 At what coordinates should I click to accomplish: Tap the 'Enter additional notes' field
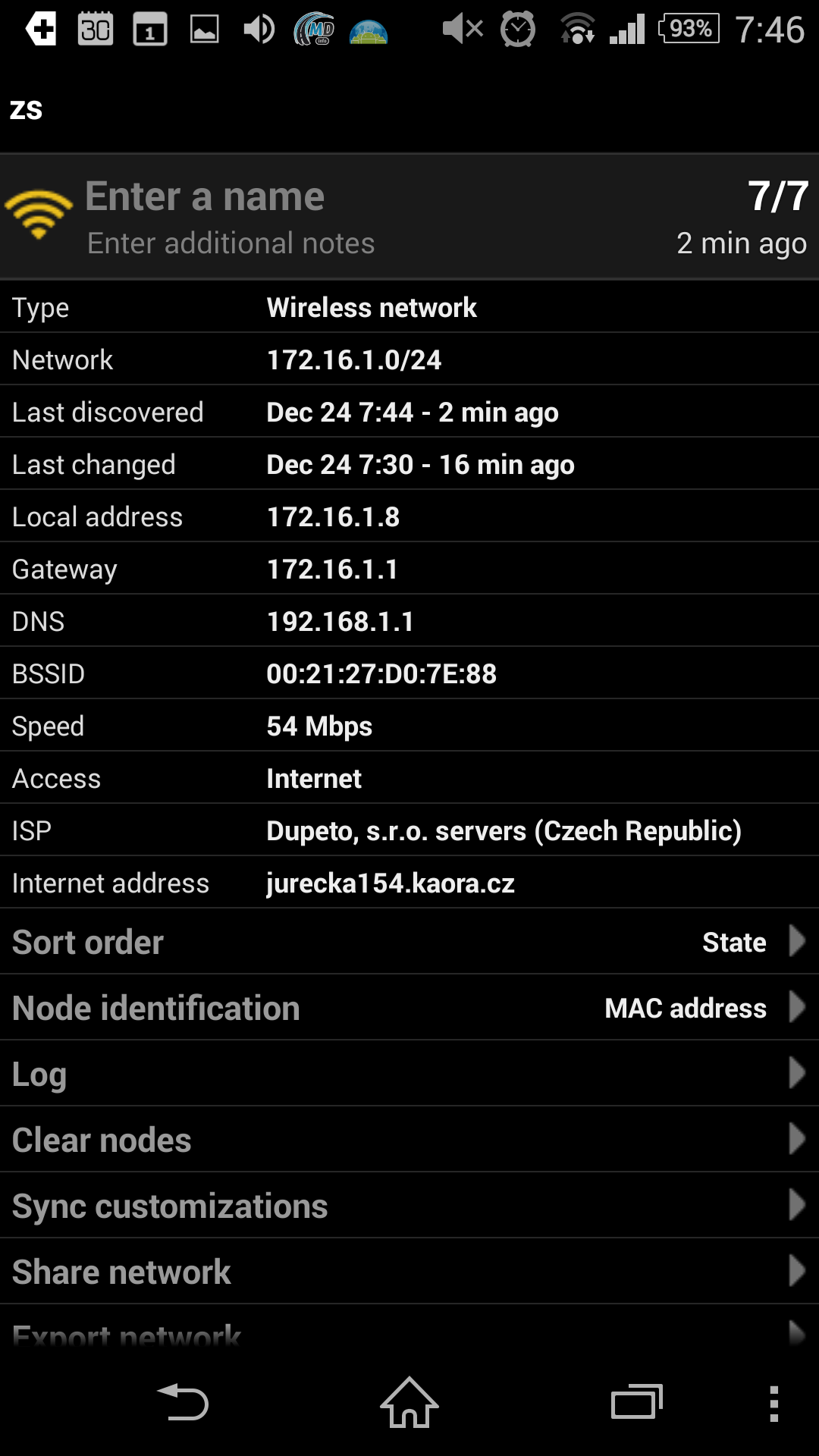[x=231, y=243]
